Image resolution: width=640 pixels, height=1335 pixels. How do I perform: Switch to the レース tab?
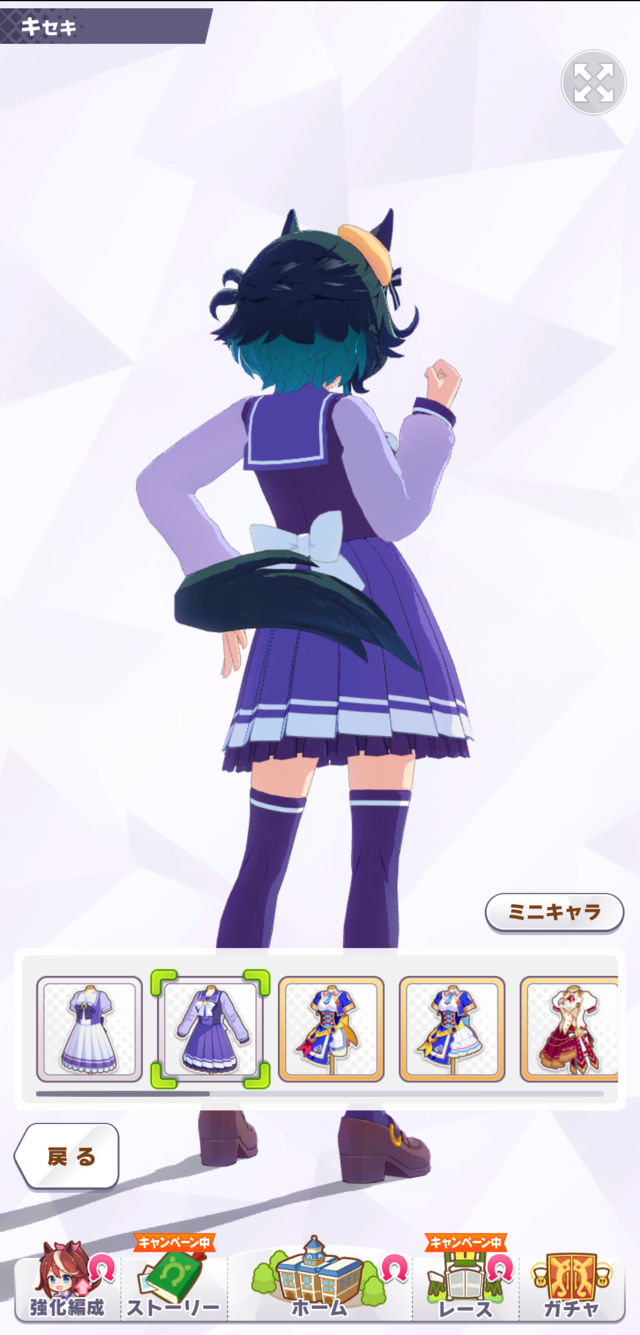(x=465, y=1285)
